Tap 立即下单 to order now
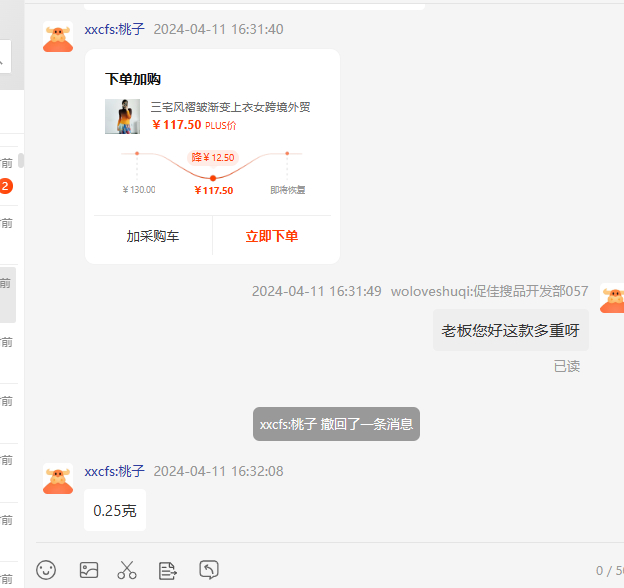Screen dimensions: 624x588 tap(272, 237)
